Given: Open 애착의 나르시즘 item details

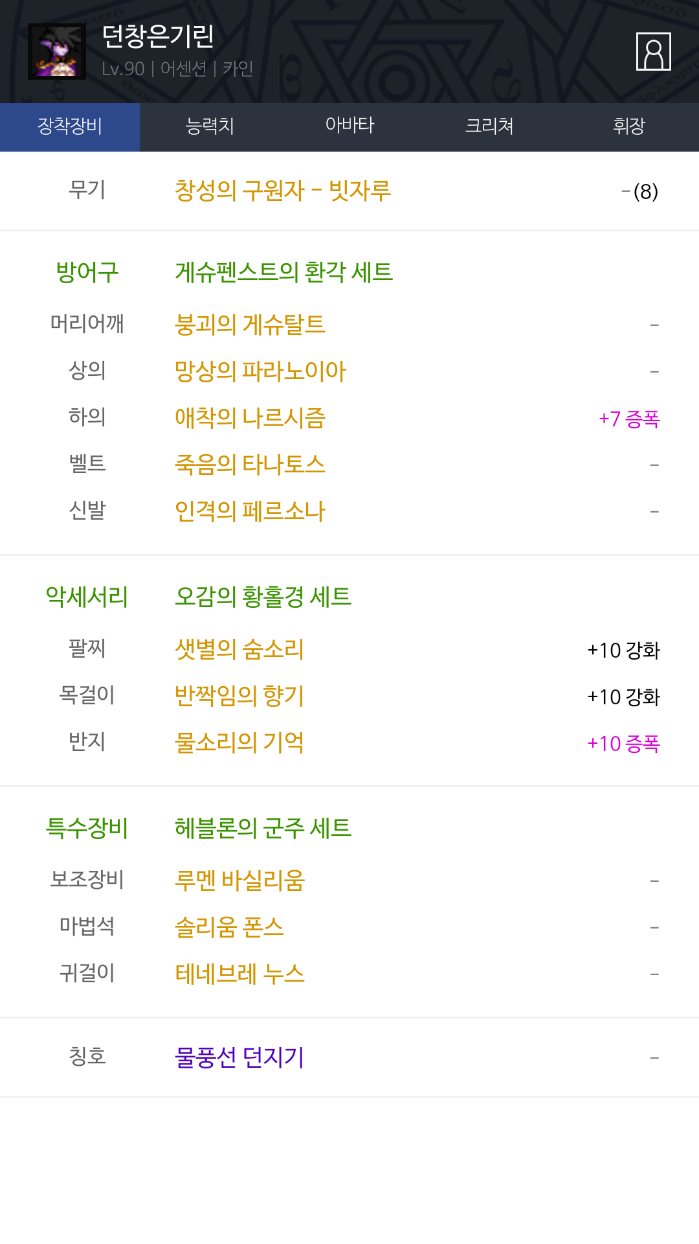Looking at the screenshot, I should pos(250,418).
